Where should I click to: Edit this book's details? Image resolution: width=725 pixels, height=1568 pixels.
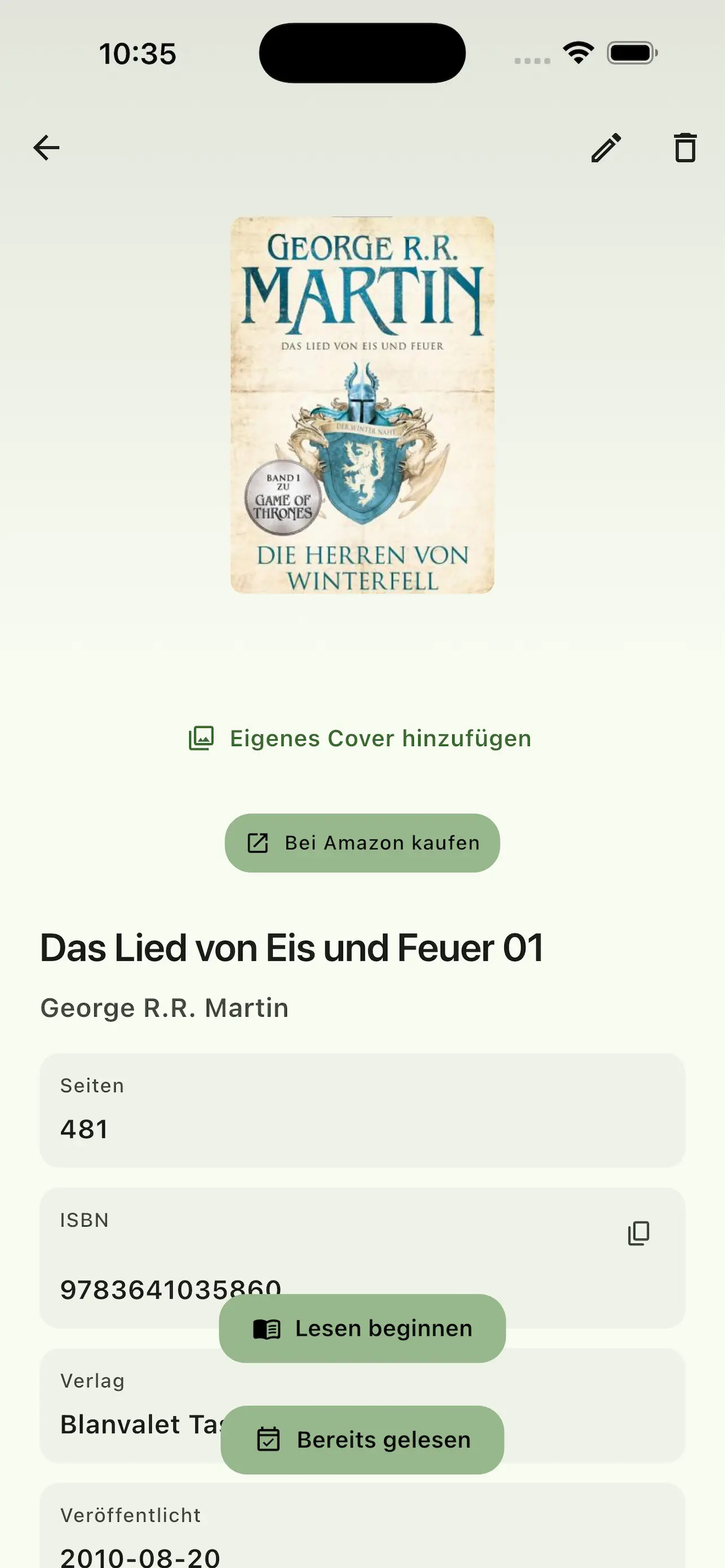(x=606, y=147)
